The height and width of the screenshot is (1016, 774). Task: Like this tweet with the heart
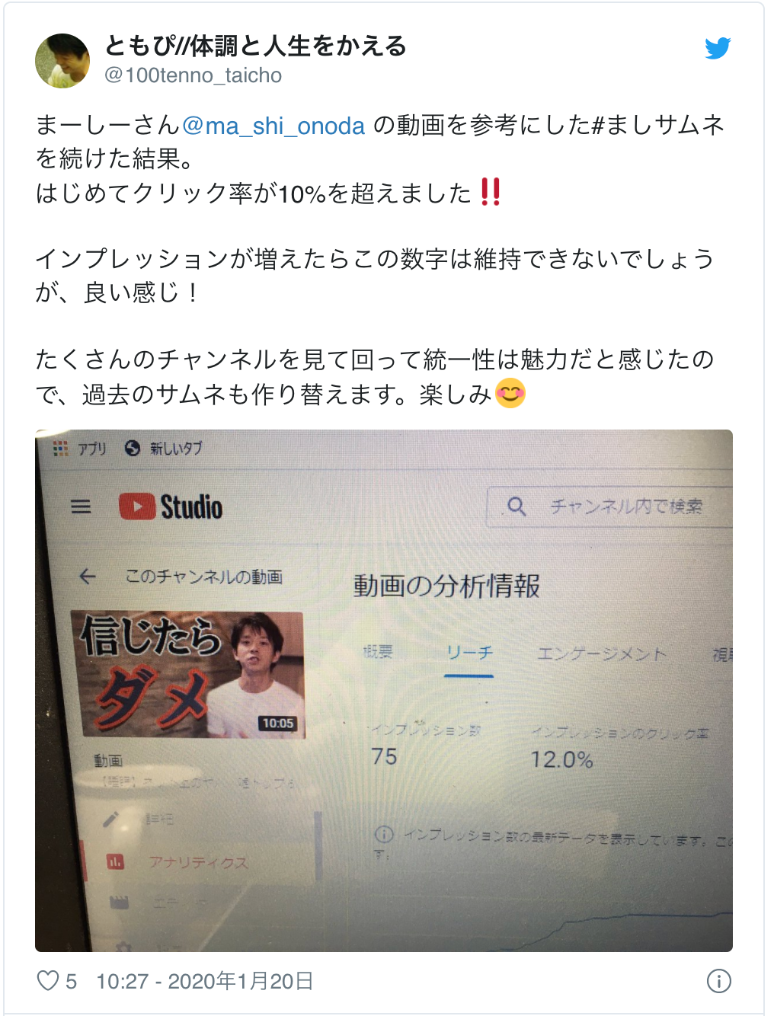point(49,981)
